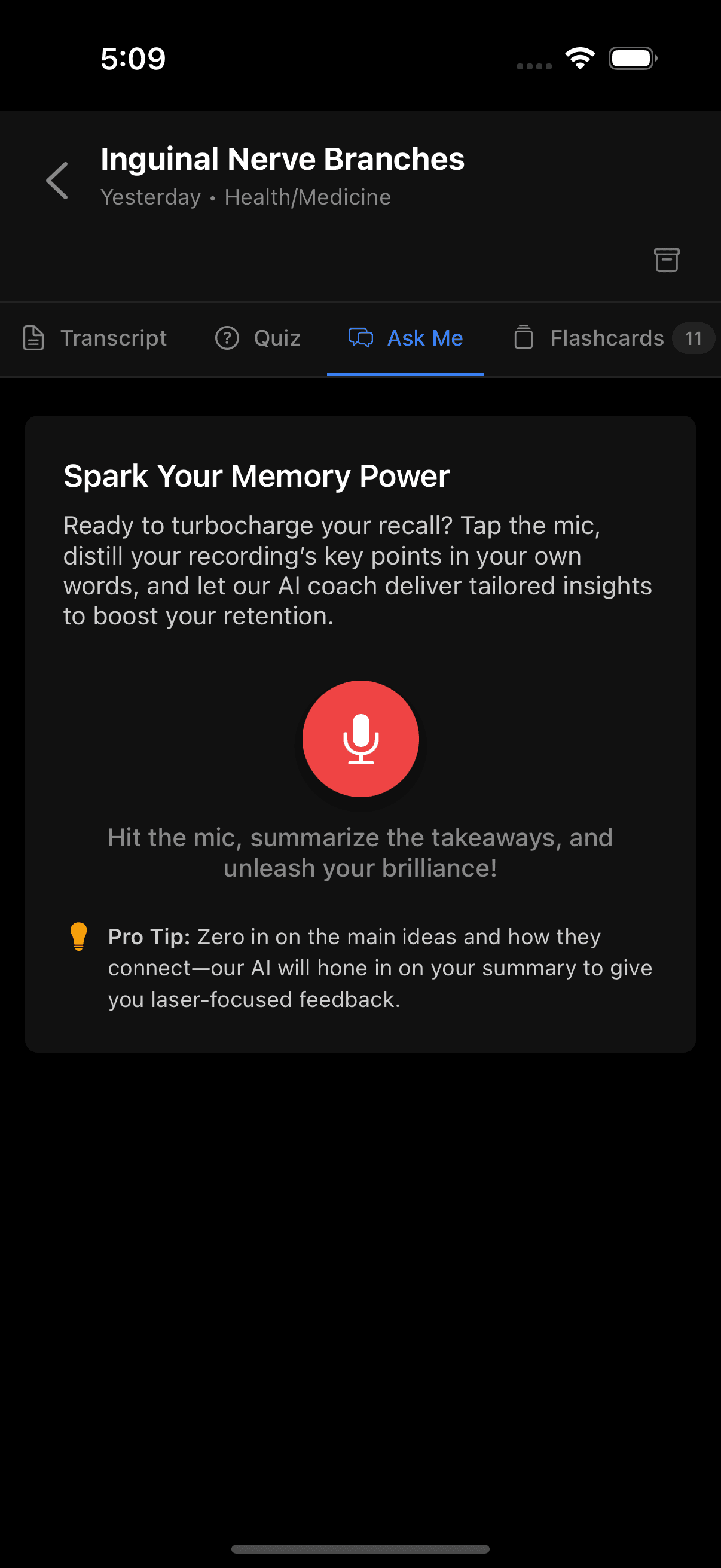The width and height of the screenshot is (721, 1568).
Task: Tap the back chevron to leave this recording
Action: [x=56, y=181]
